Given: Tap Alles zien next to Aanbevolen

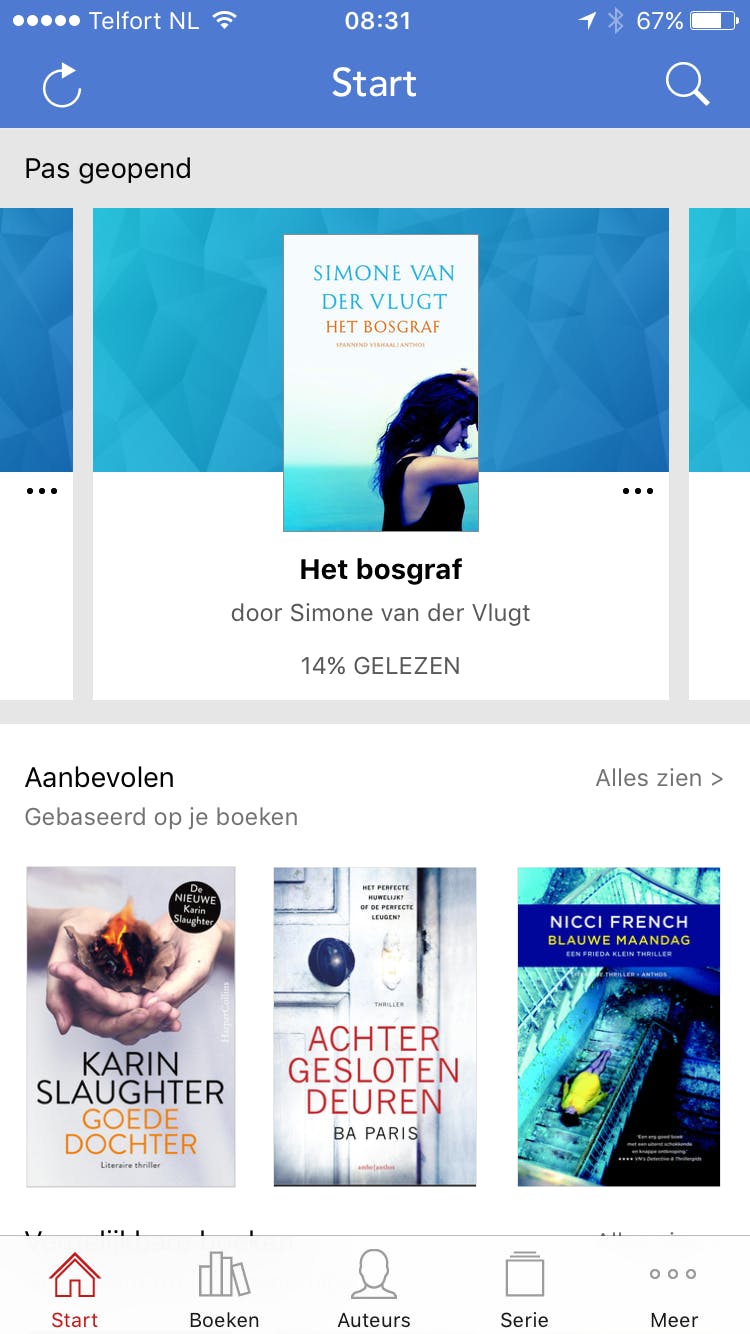Looking at the screenshot, I should coord(659,778).
